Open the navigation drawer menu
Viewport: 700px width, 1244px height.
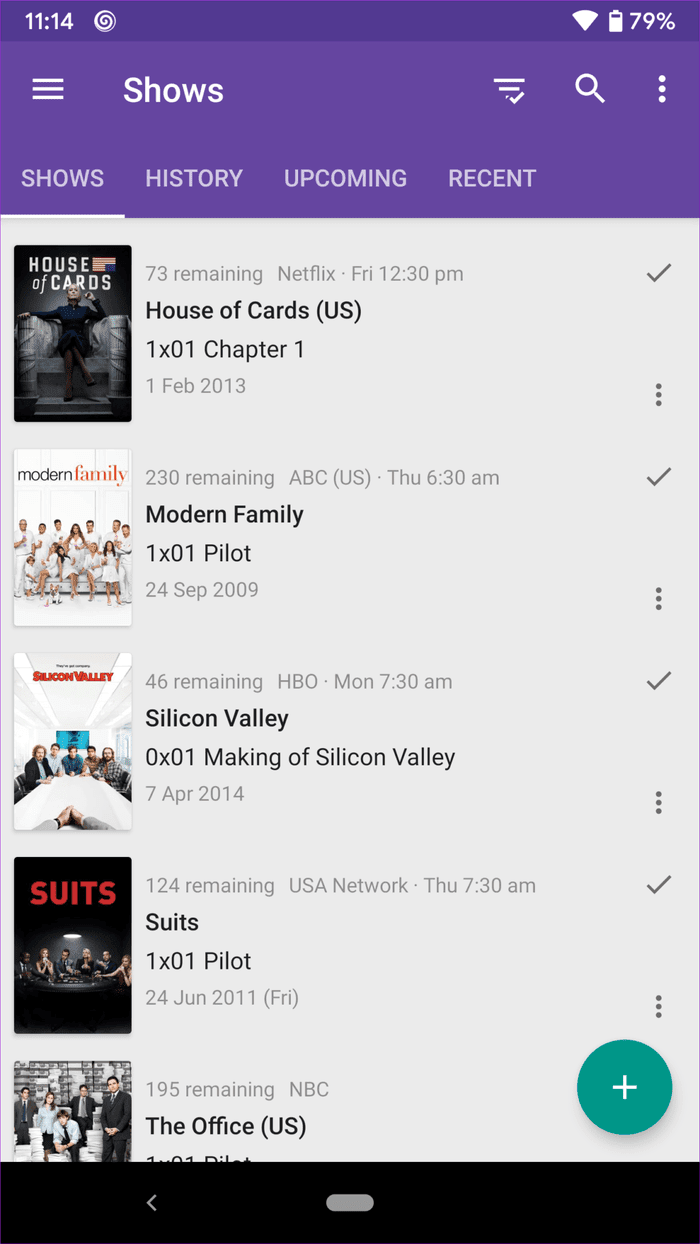[x=48, y=90]
